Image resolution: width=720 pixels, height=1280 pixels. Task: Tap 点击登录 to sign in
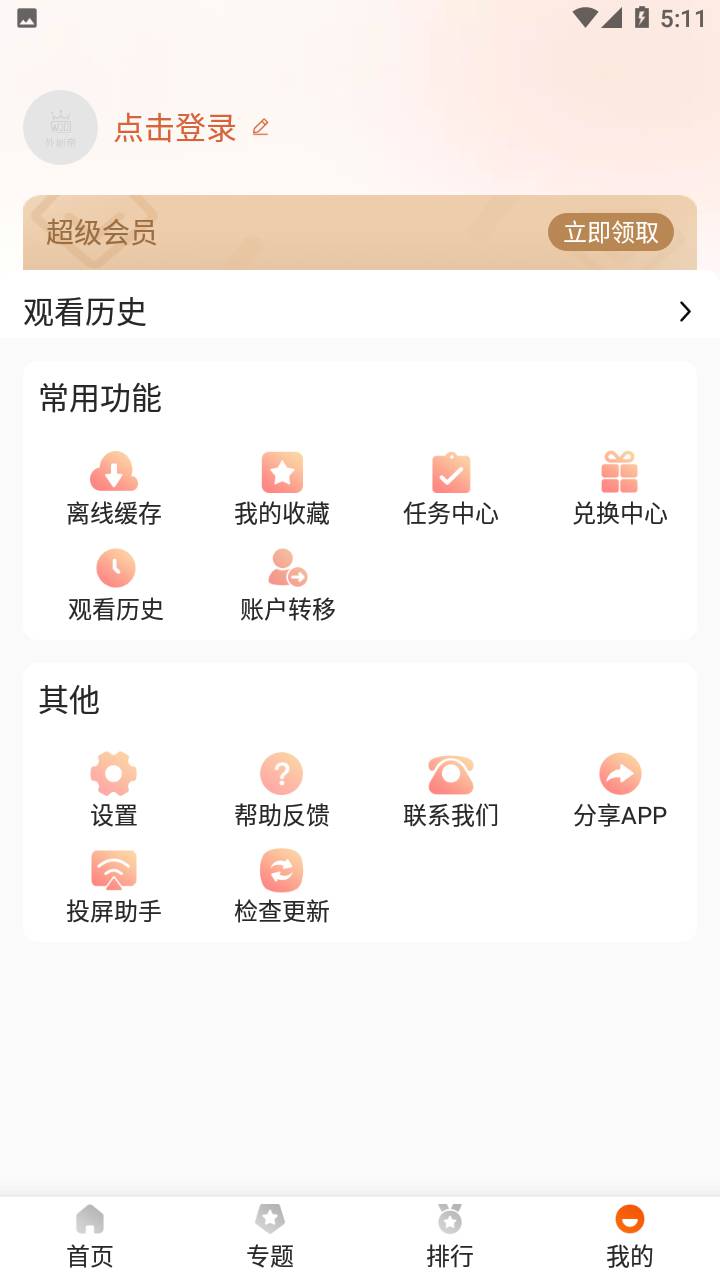(x=176, y=128)
